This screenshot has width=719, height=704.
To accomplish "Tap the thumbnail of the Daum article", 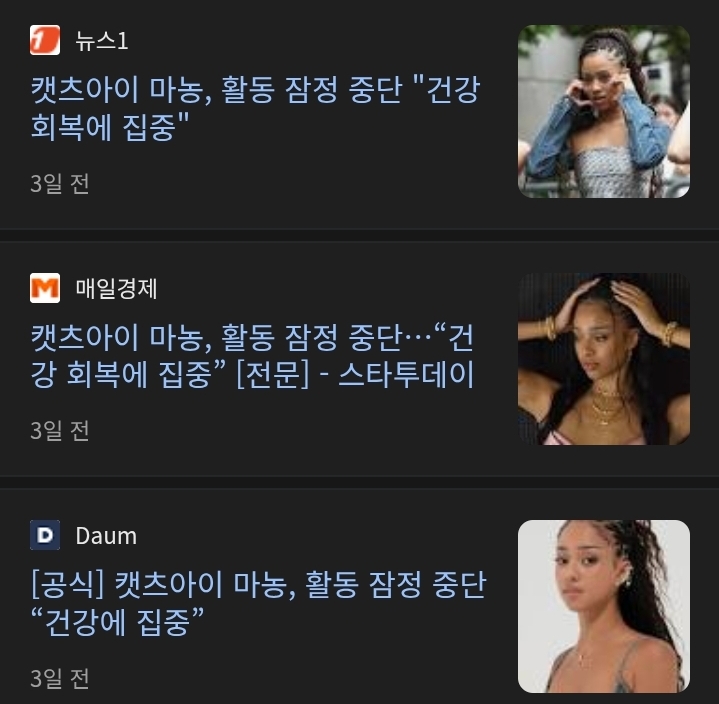I will 603,606.
